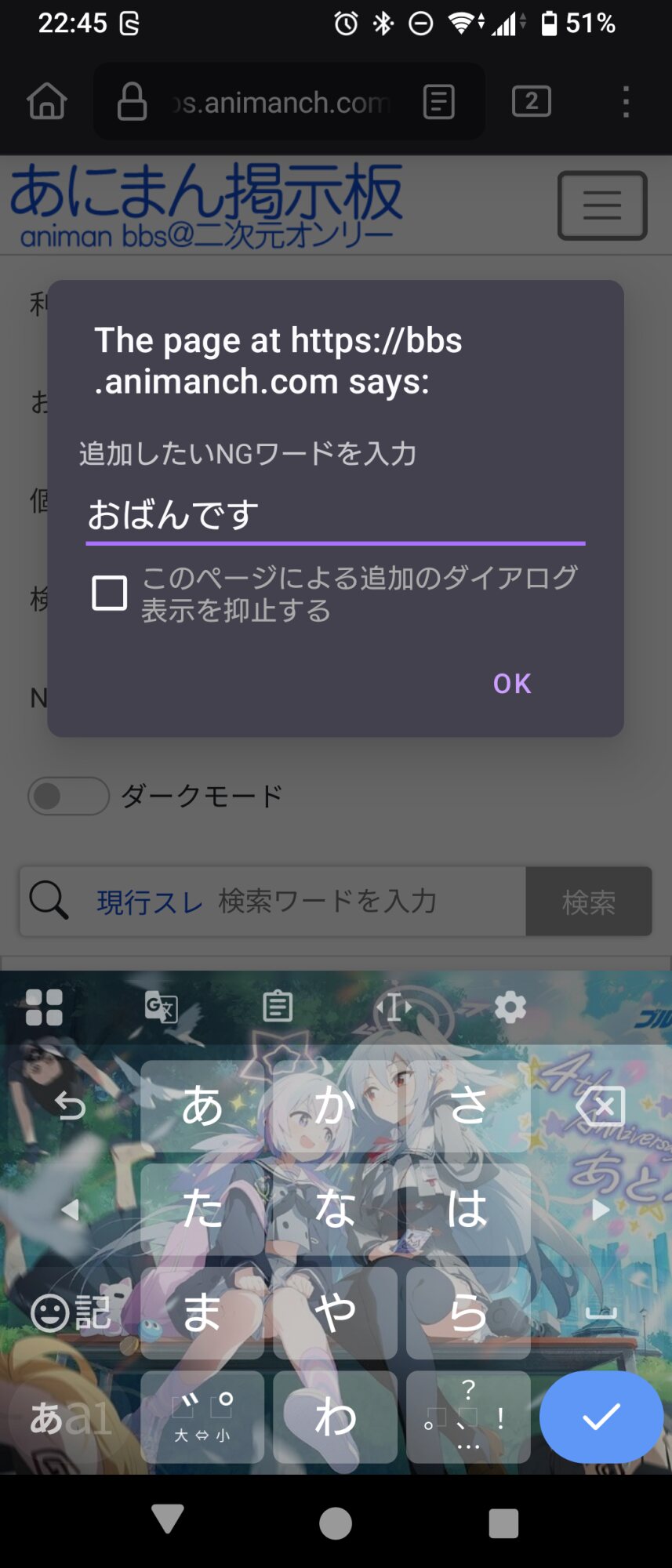Viewport: 672px width, 1568px height.
Task: Type the あ key
Action: 202,1106
